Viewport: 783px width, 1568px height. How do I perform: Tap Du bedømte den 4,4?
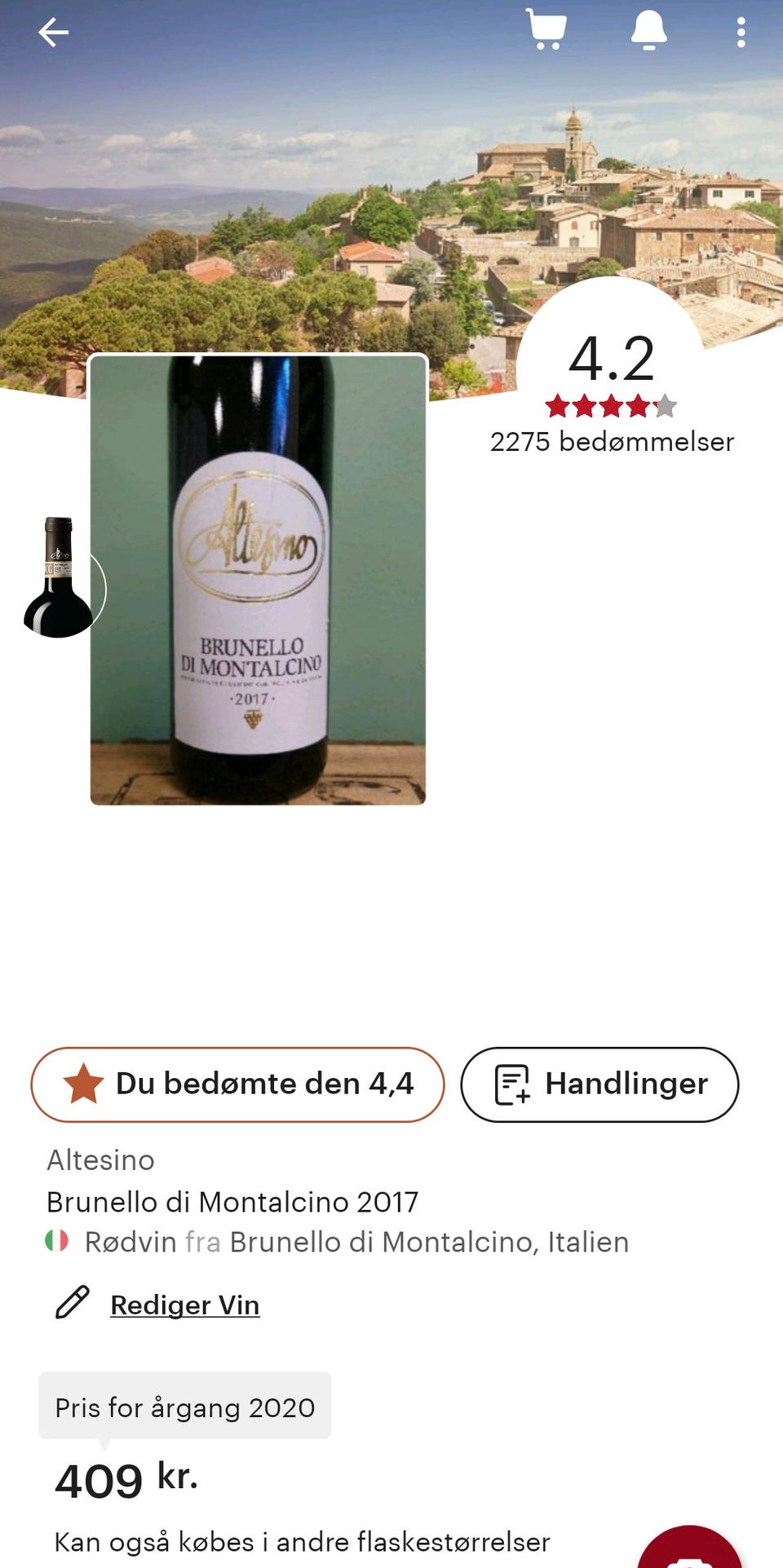click(x=237, y=1084)
